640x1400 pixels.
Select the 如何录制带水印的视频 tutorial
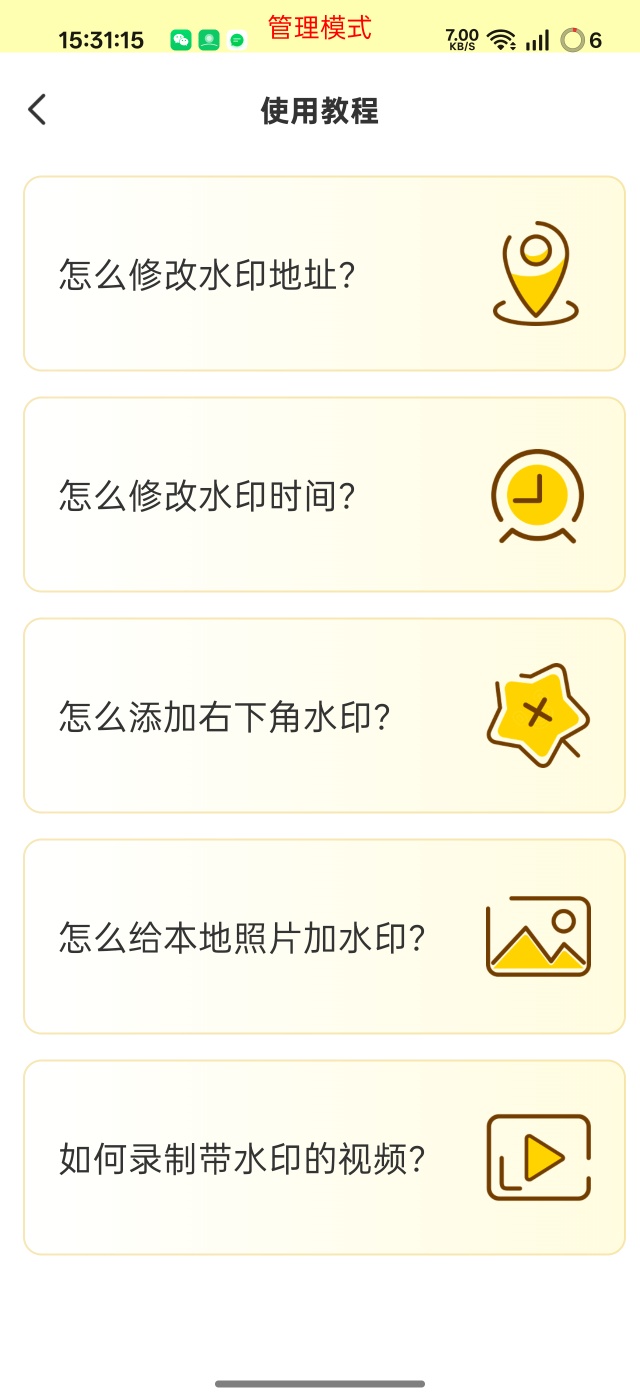(x=323, y=1158)
